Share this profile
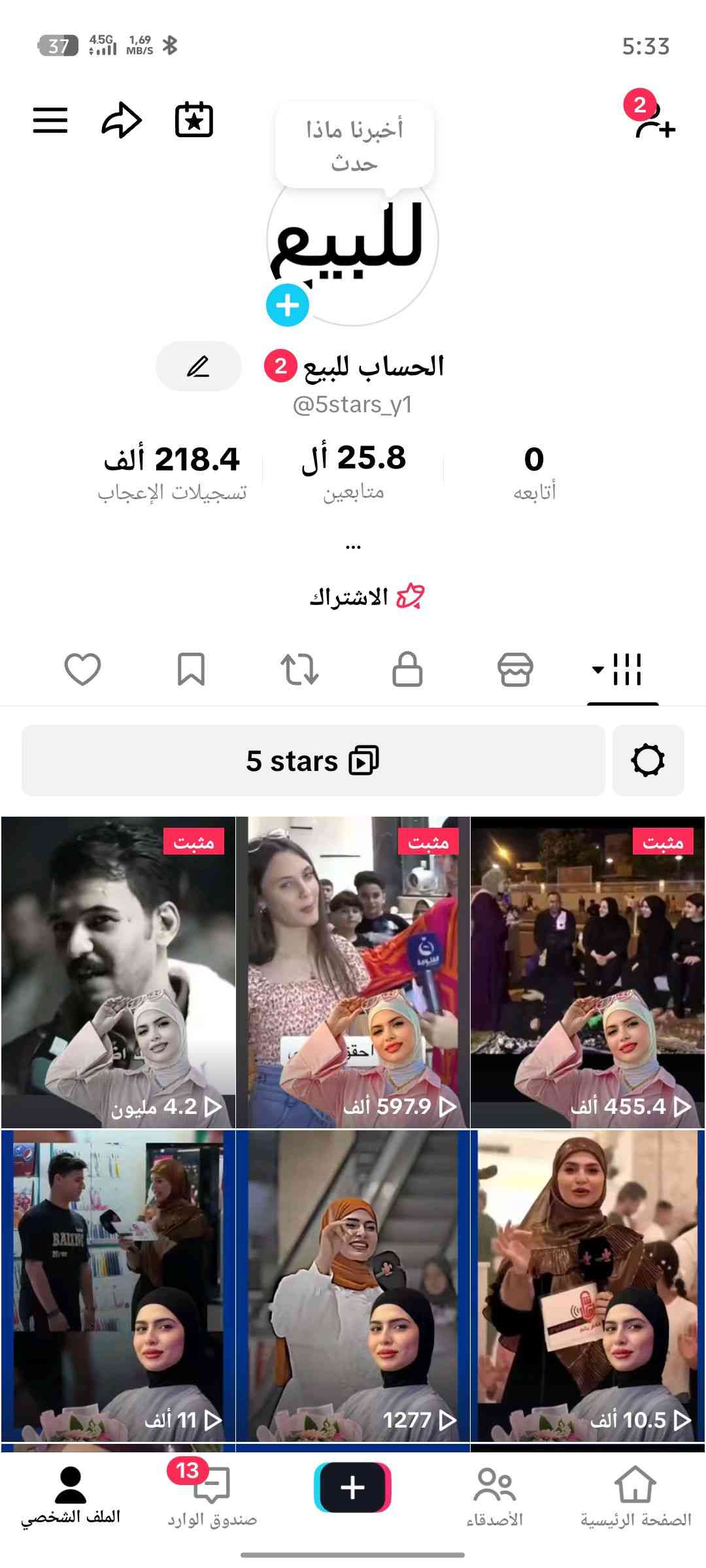 click(122, 120)
